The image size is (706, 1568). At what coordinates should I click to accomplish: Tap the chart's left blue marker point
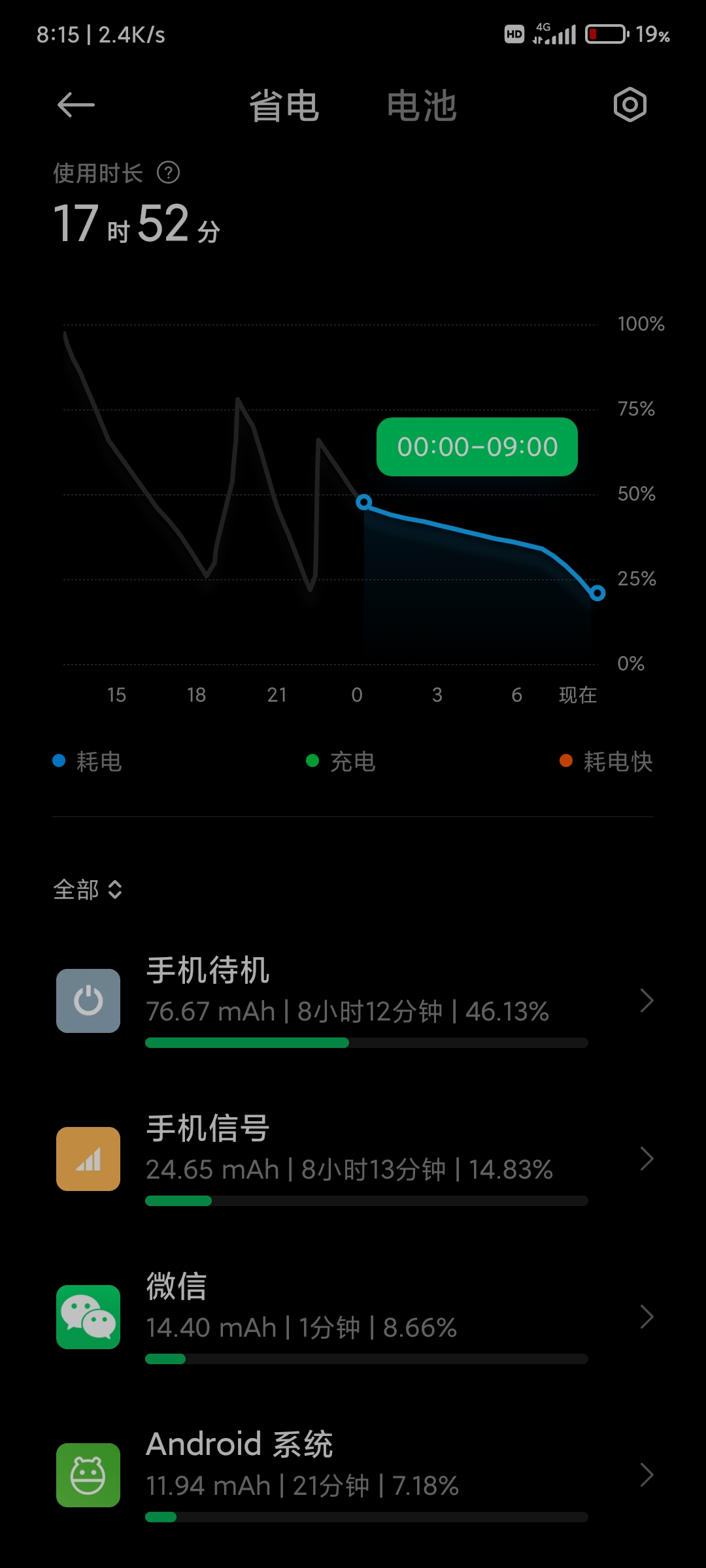coord(364,502)
